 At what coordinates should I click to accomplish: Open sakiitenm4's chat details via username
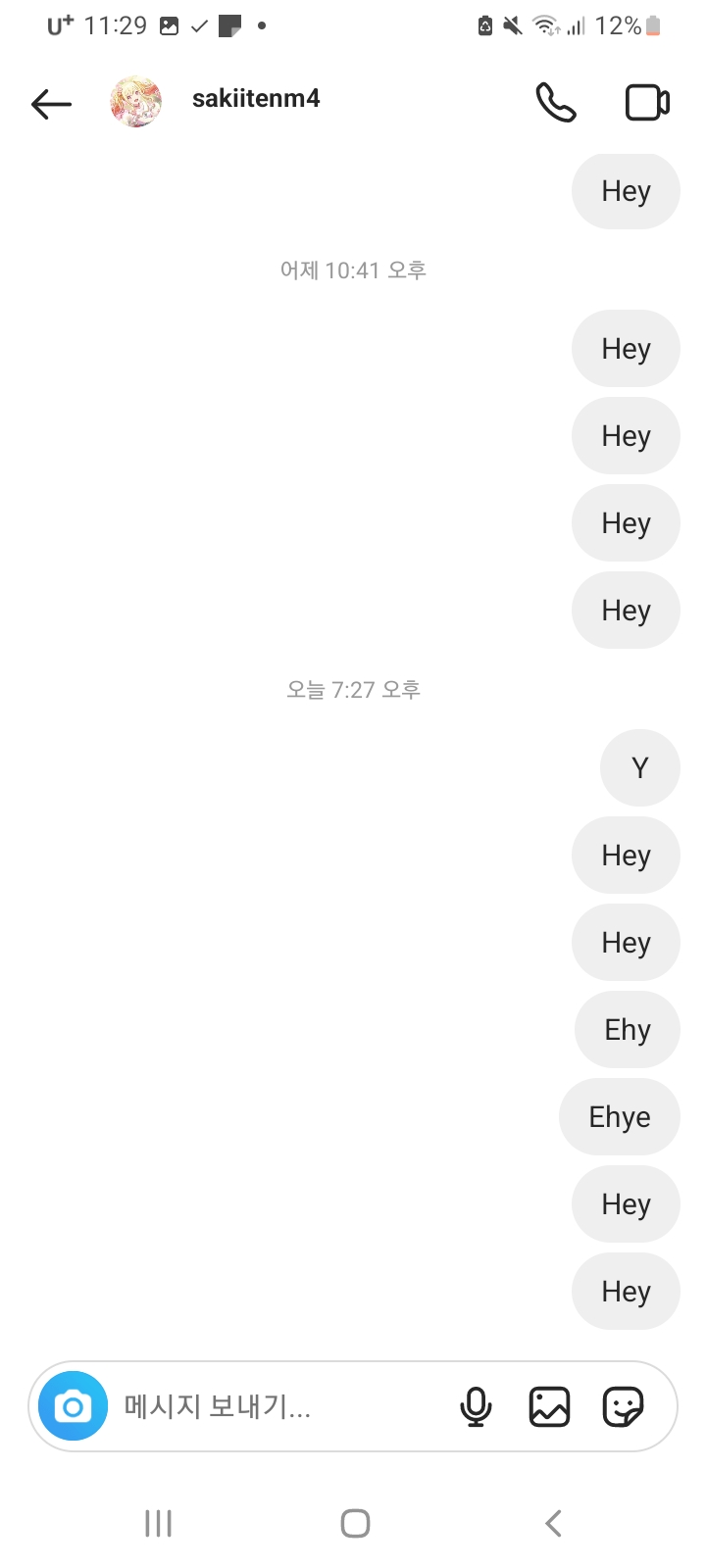point(256,99)
